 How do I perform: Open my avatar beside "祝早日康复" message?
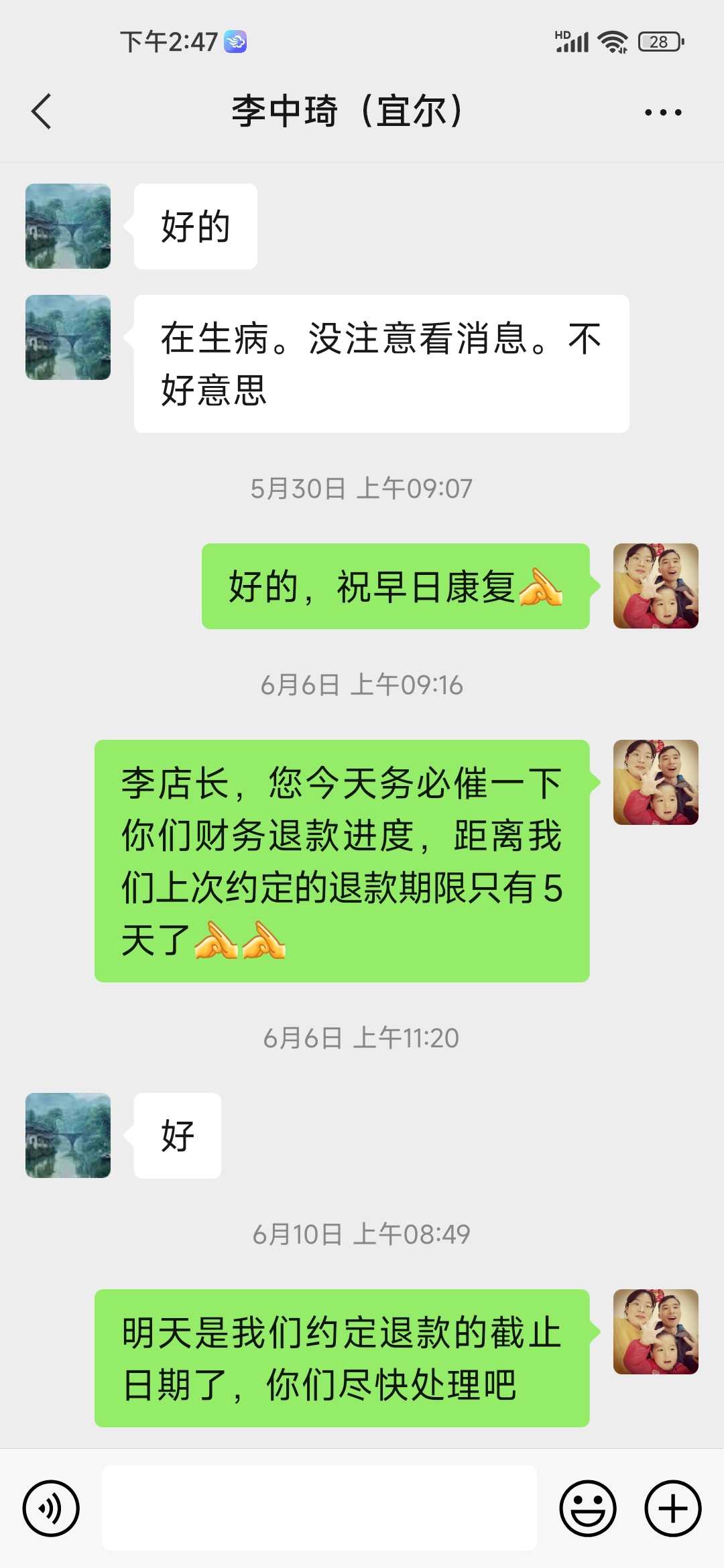pyautogui.click(x=656, y=586)
